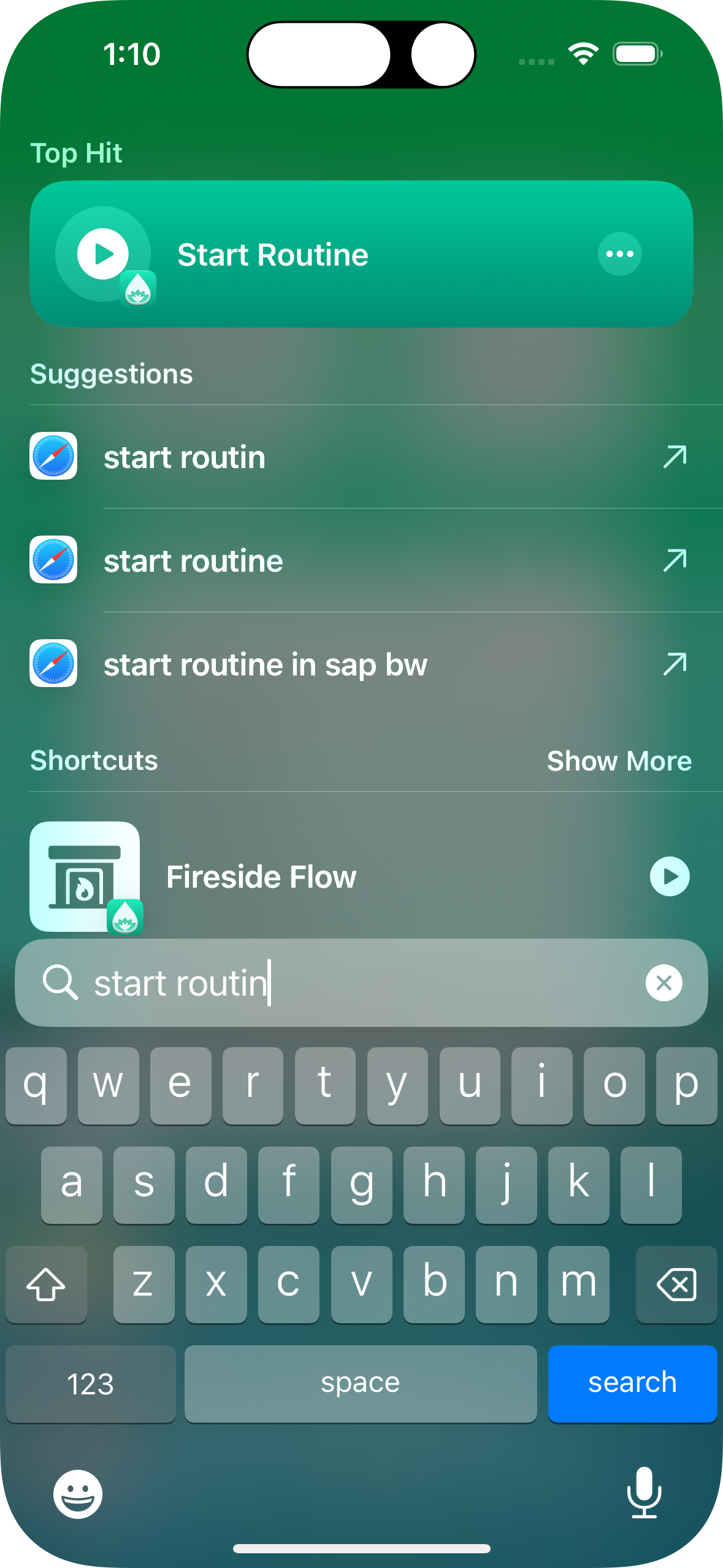723x1568 pixels.
Task: Show more Shortcuts results
Action: pos(619,761)
